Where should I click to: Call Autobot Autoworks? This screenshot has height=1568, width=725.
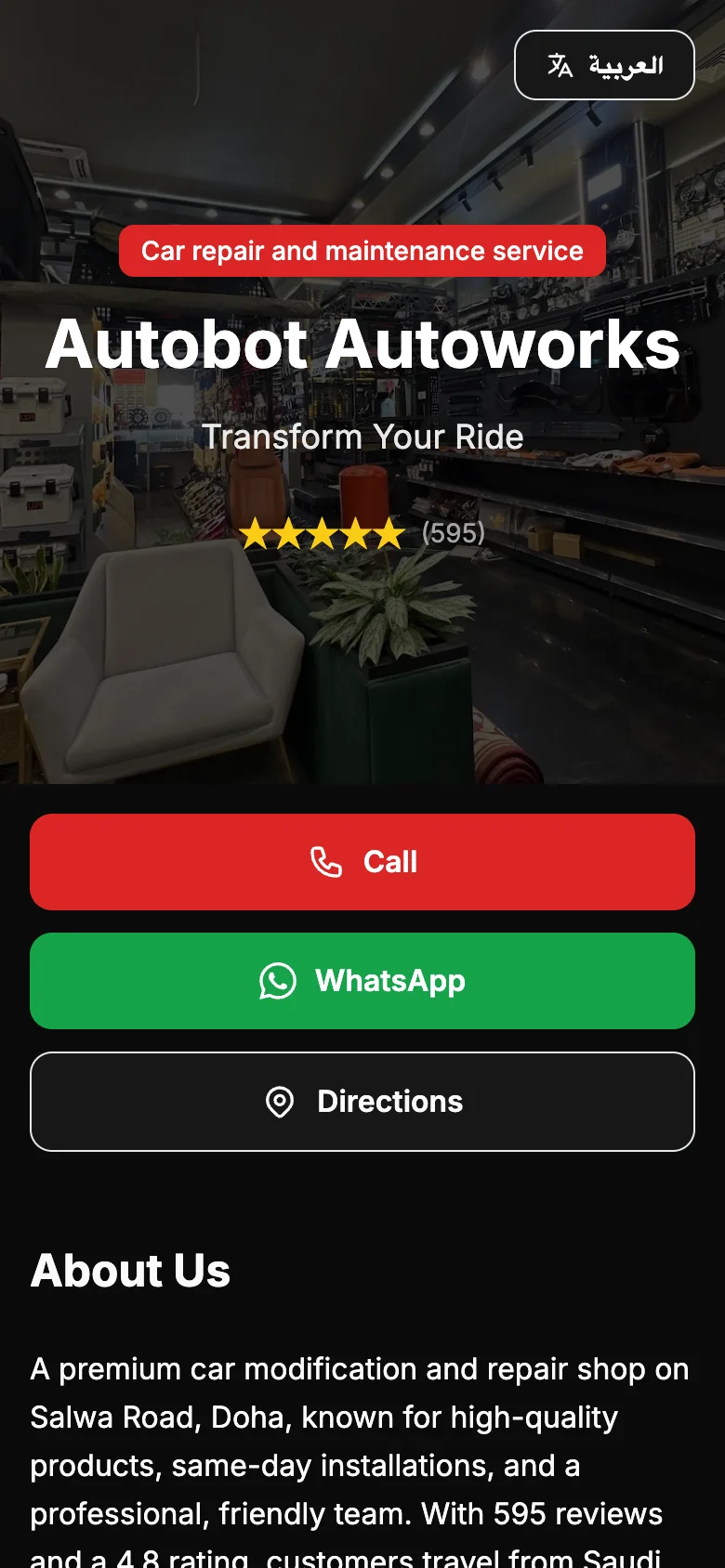(362, 862)
